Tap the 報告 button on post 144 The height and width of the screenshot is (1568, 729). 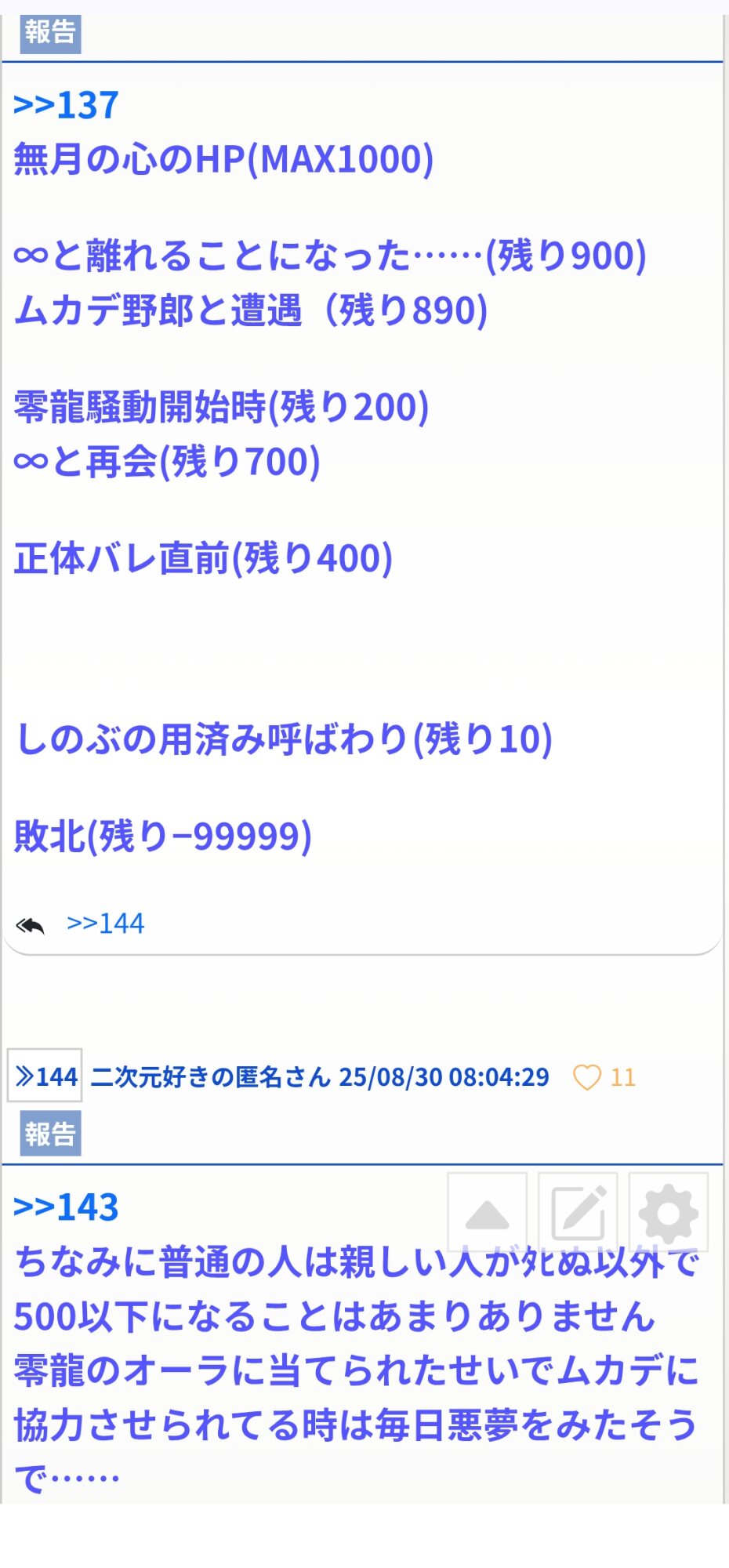click(50, 1134)
